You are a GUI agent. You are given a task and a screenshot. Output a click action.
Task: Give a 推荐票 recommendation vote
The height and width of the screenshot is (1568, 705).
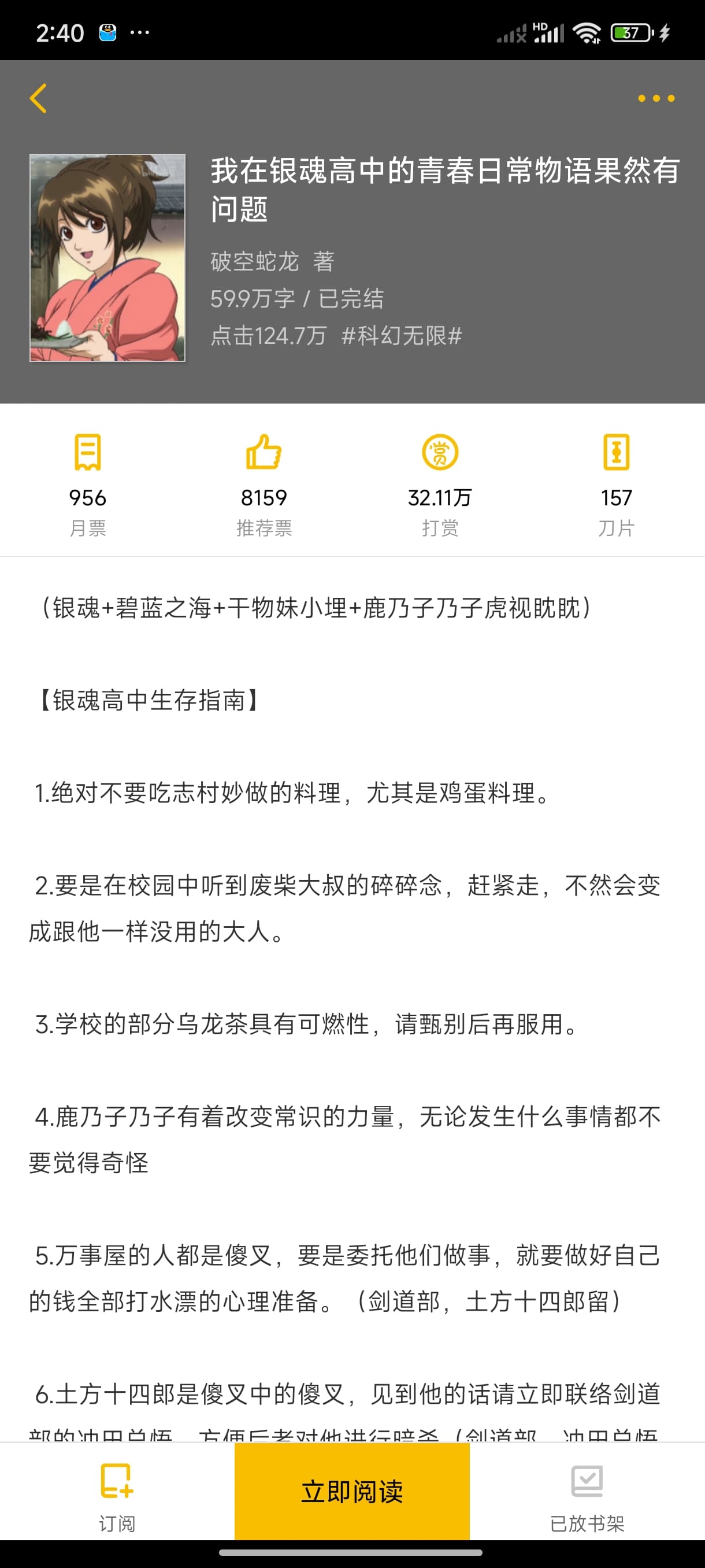click(264, 485)
